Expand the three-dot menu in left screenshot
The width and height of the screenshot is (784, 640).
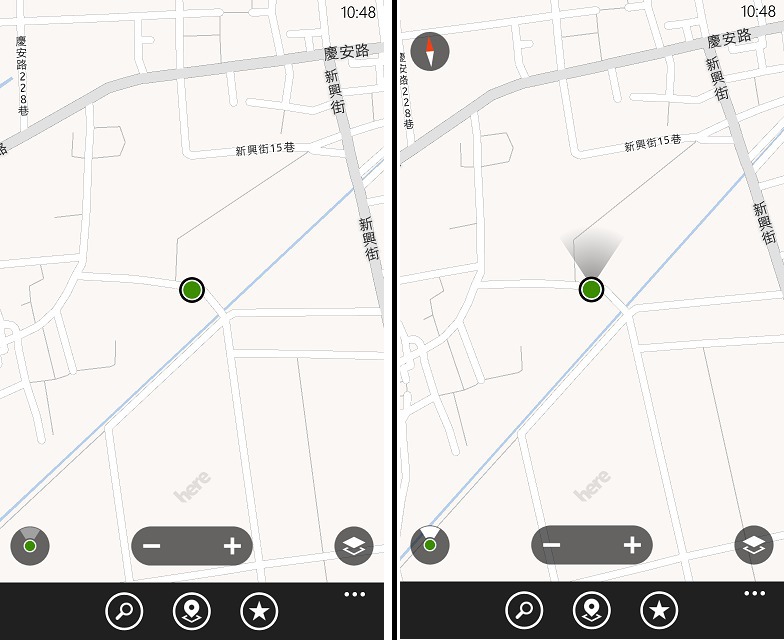point(354,594)
